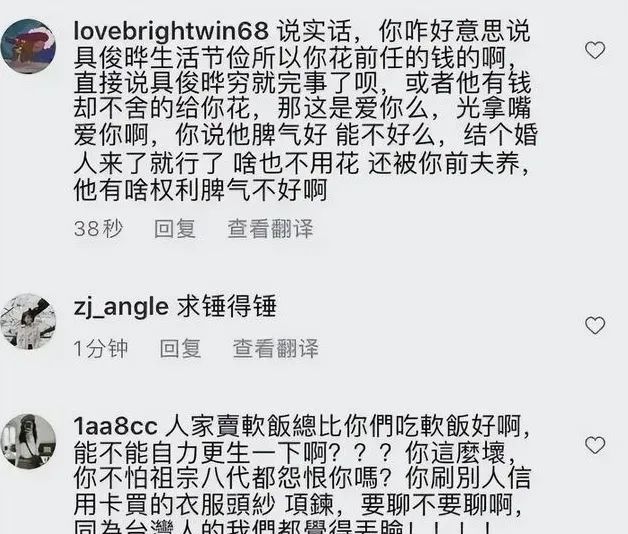View translation of lovebrightwin68's comment
This screenshot has height=534, width=628.
270,229
